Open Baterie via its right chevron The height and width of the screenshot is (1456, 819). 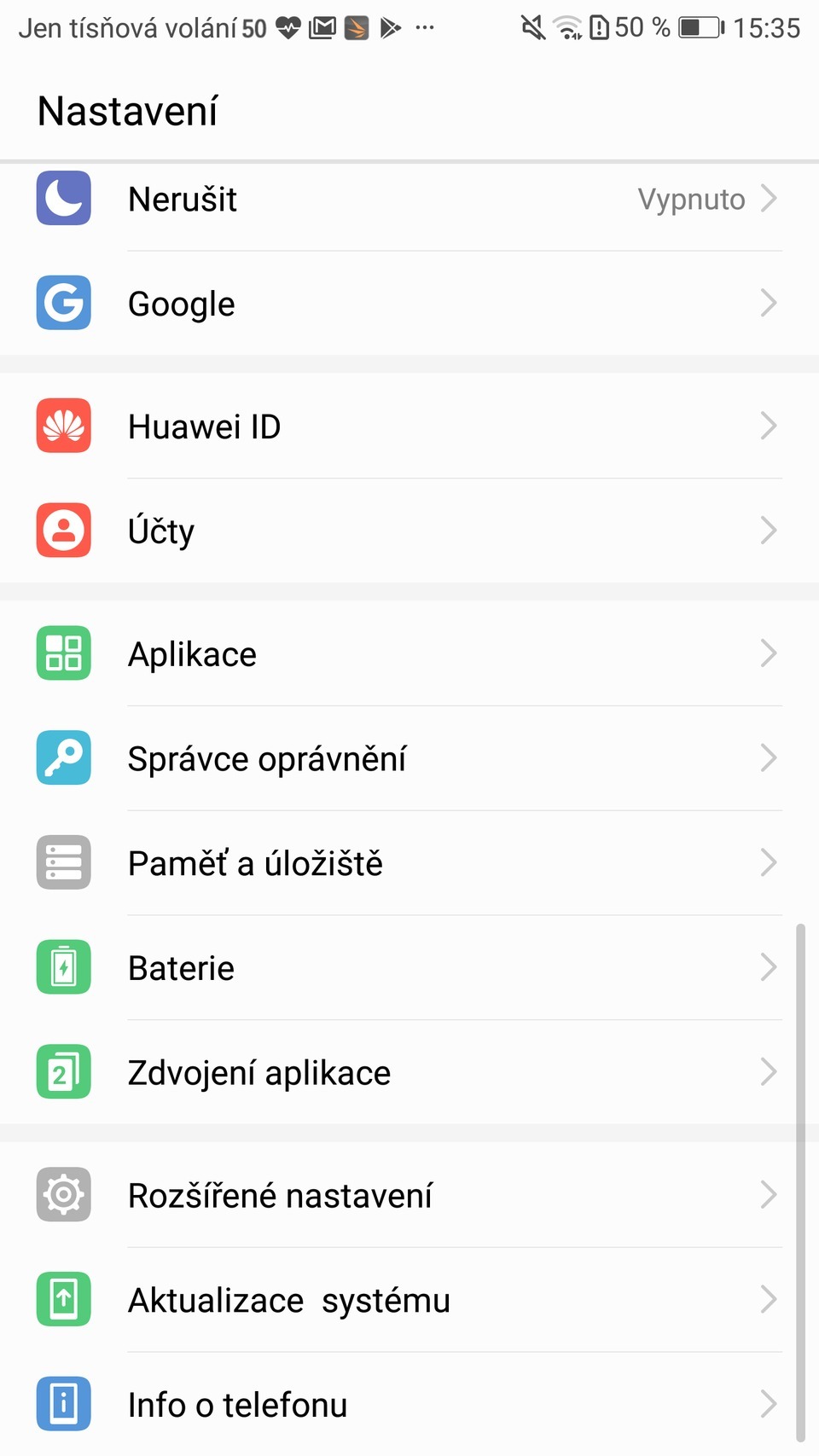(769, 966)
